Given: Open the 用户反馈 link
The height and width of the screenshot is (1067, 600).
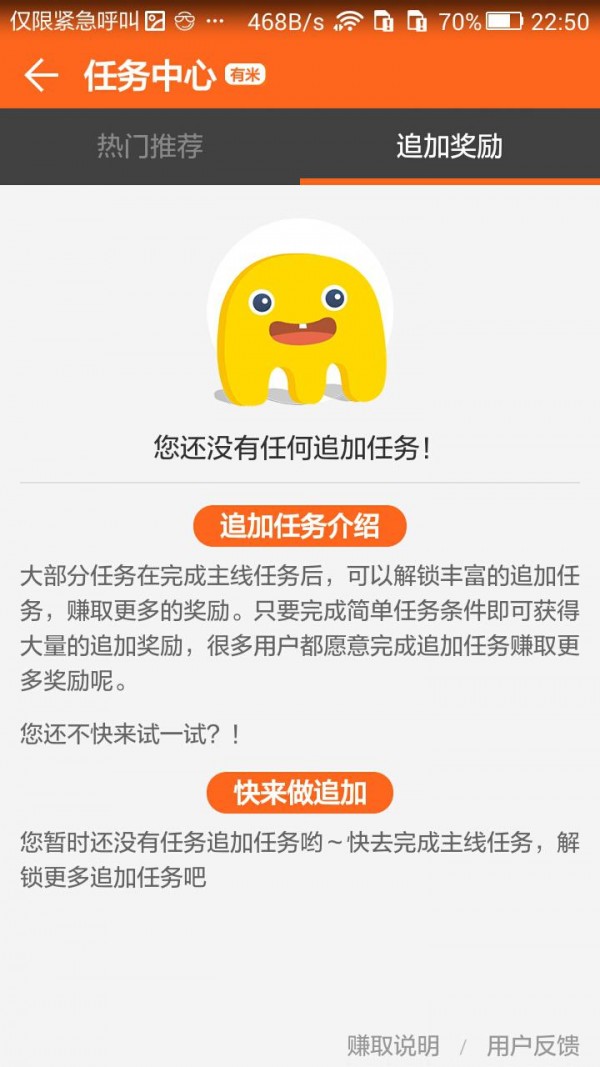Looking at the screenshot, I should pyautogui.click(x=533, y=1046).
